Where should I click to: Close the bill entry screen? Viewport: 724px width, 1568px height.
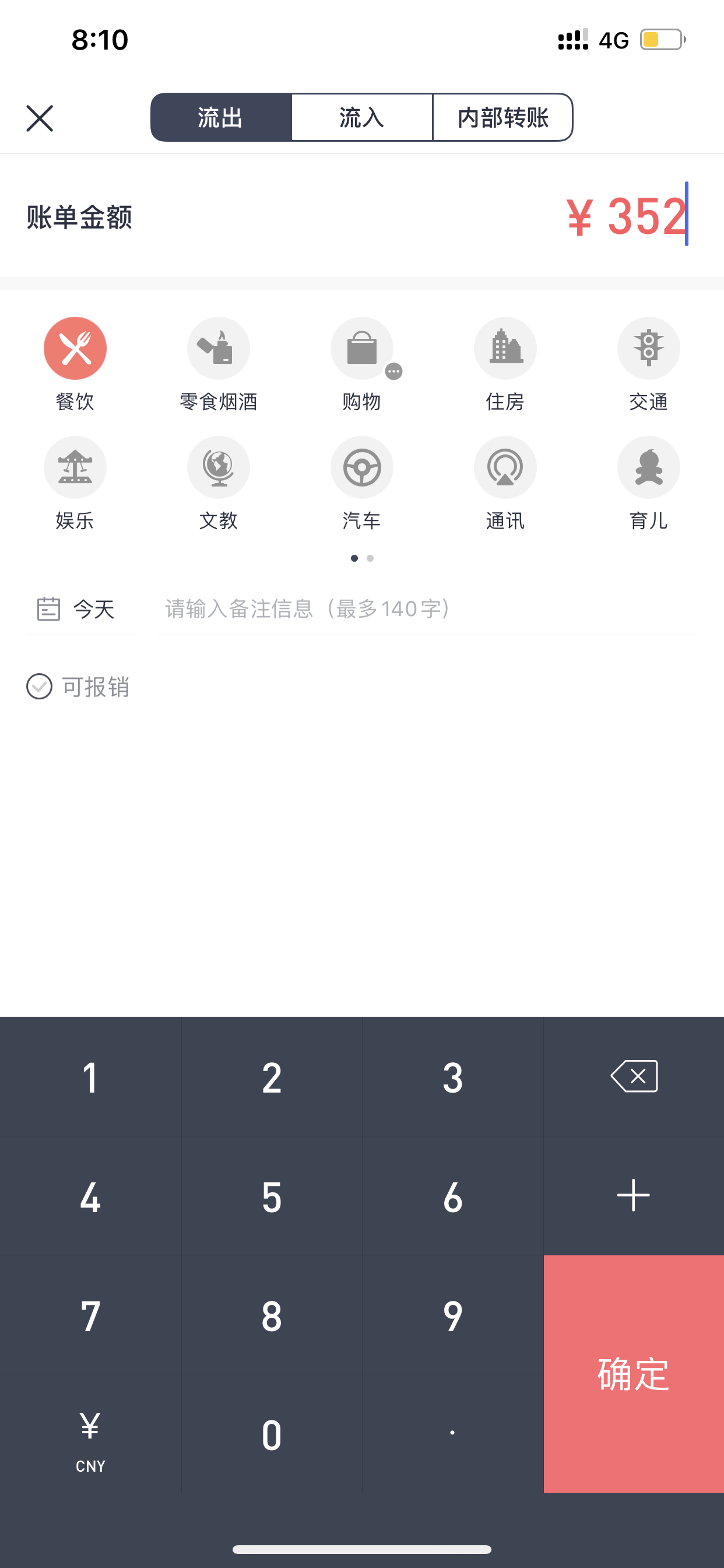tap(40, 118)
